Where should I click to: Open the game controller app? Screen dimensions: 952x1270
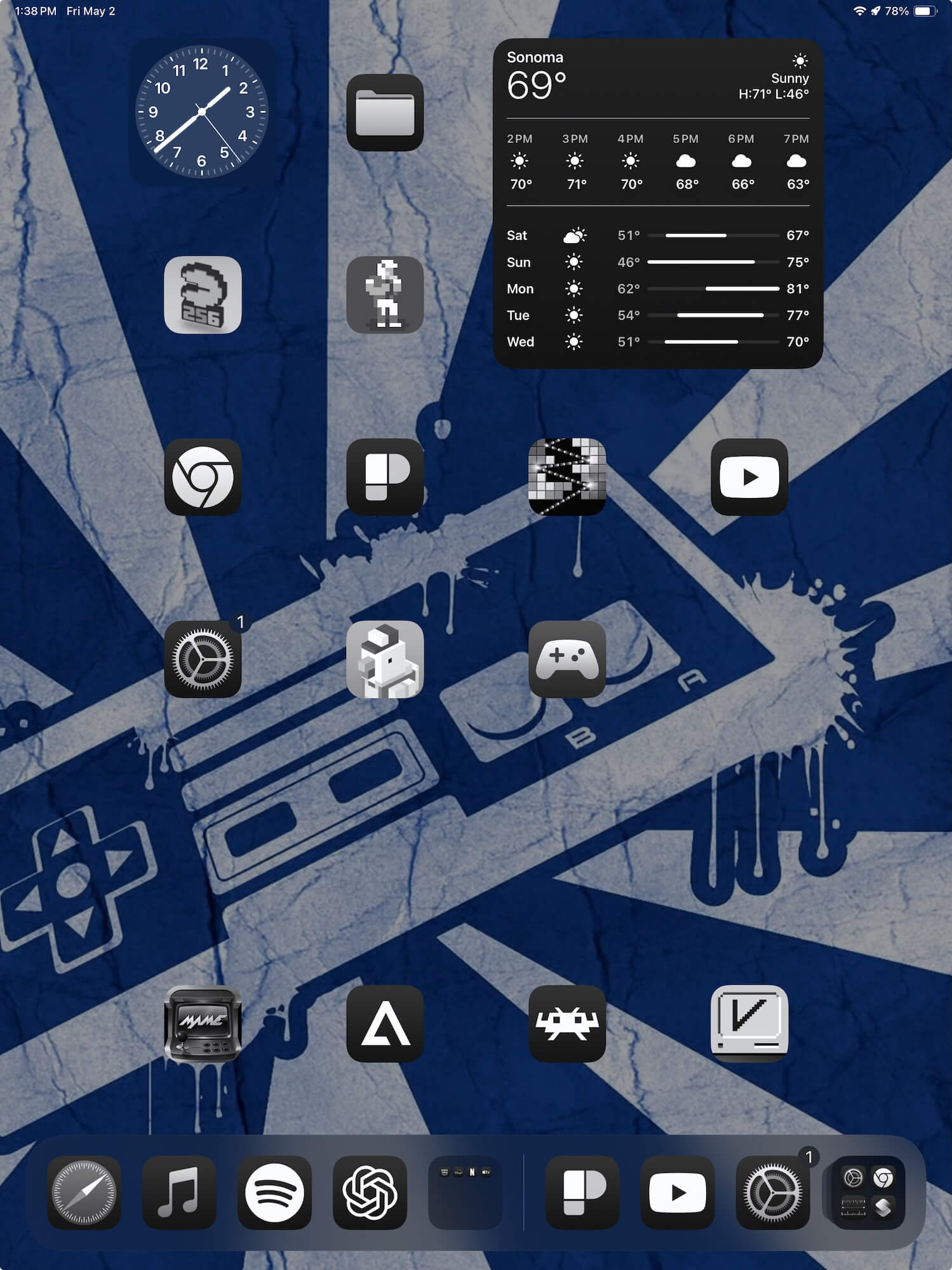[x=567, y=659]
